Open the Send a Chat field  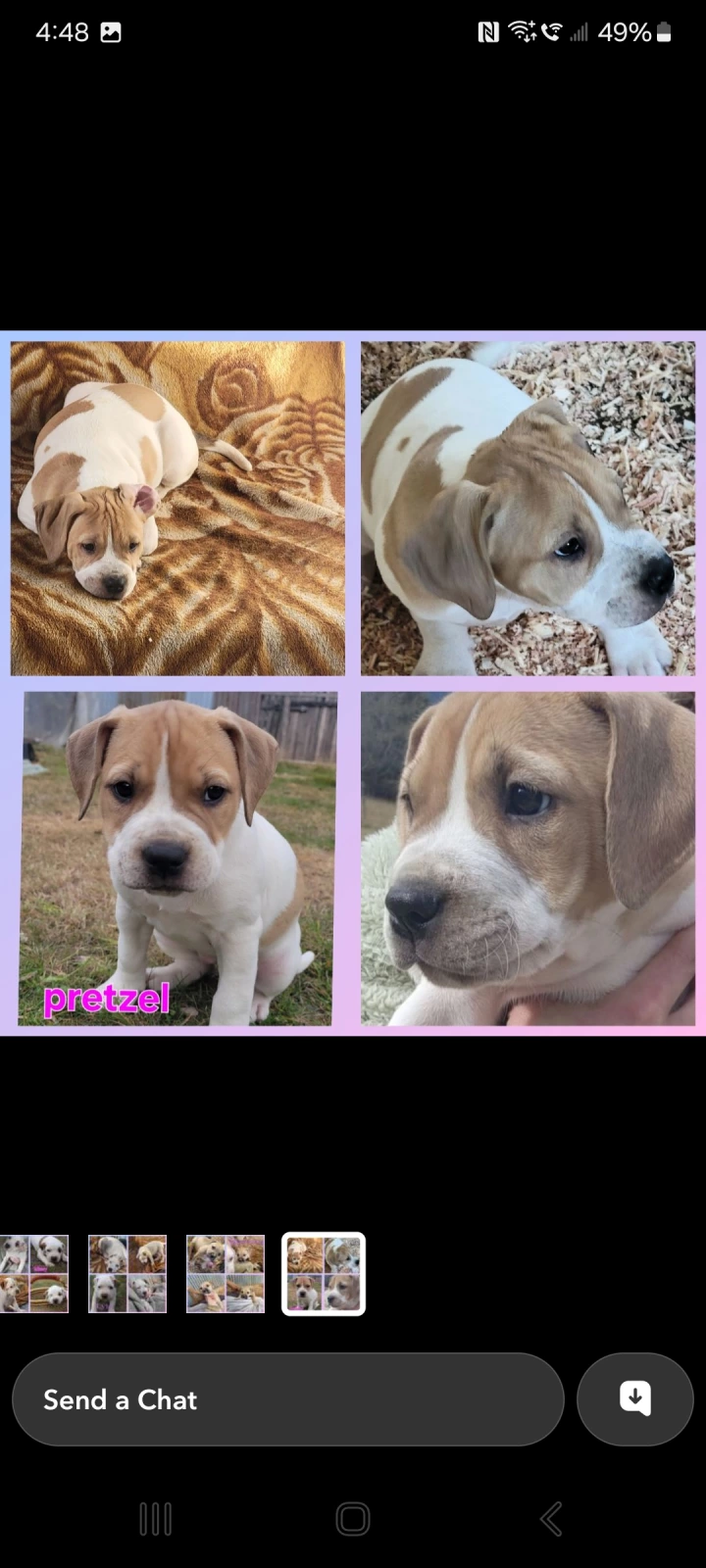point(287,1399)
